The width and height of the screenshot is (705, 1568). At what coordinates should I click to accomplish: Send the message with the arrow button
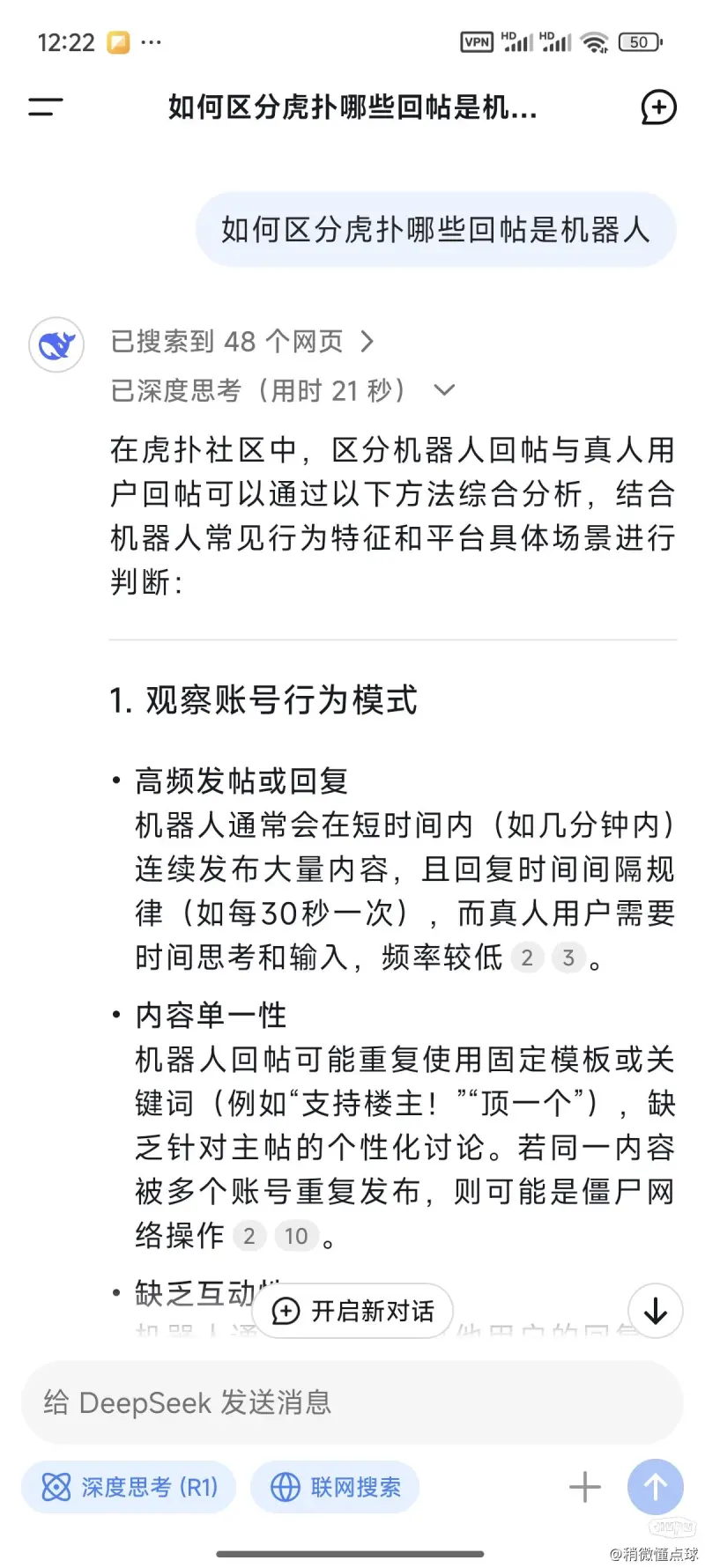tap(656, 1488)
